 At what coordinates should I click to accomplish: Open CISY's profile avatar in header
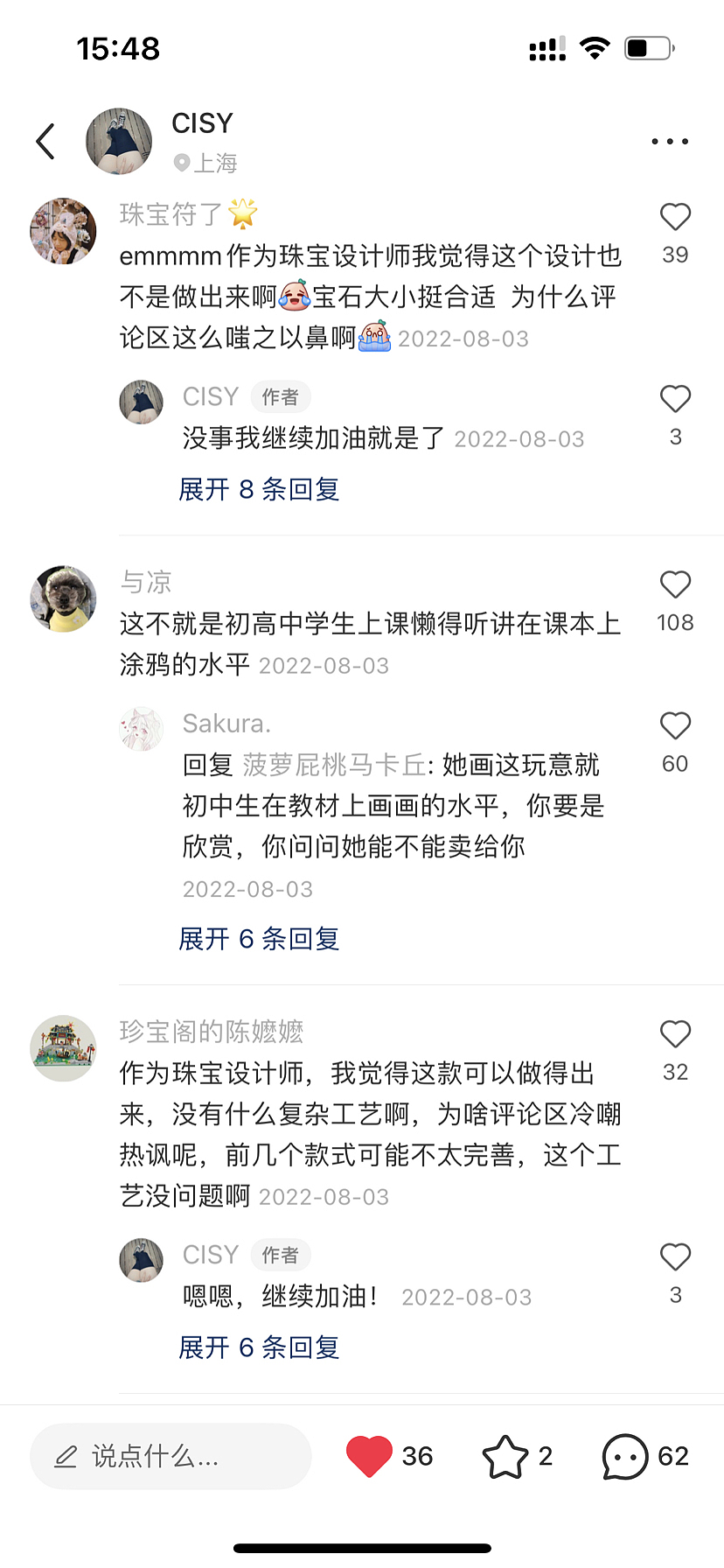[119, 141]
